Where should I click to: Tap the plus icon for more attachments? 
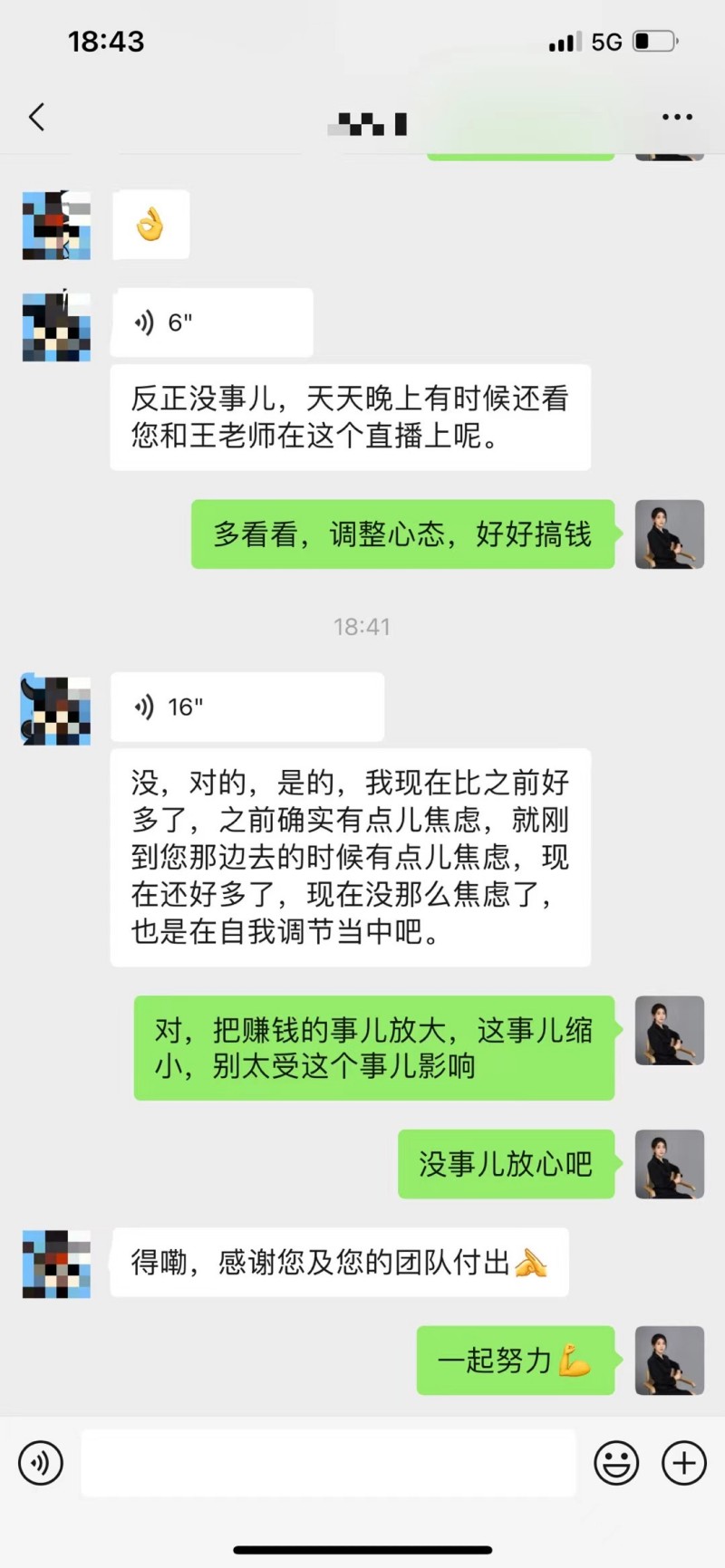click(683, 1463)
